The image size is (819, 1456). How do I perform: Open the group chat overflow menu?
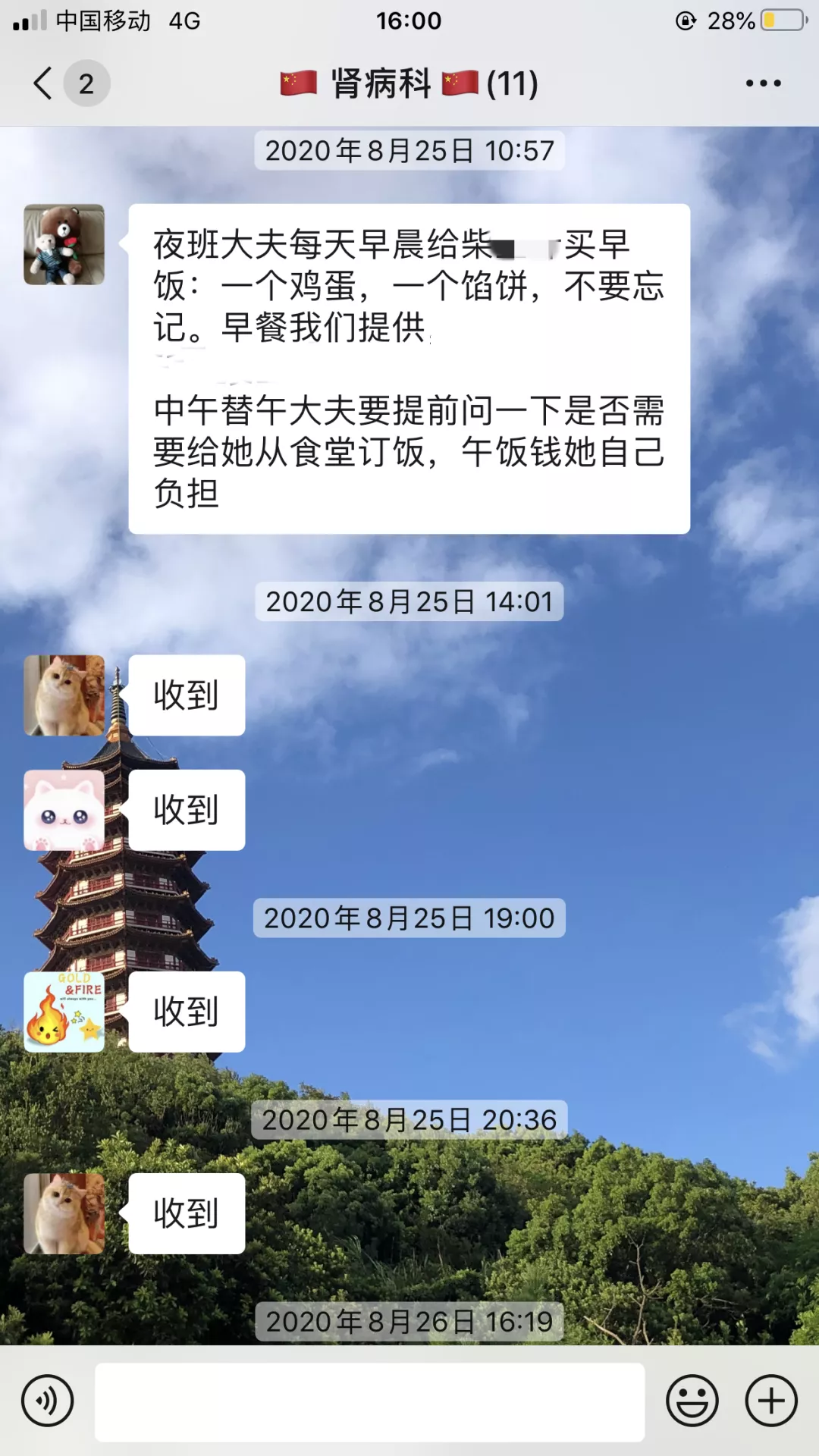tap(763, 83)
